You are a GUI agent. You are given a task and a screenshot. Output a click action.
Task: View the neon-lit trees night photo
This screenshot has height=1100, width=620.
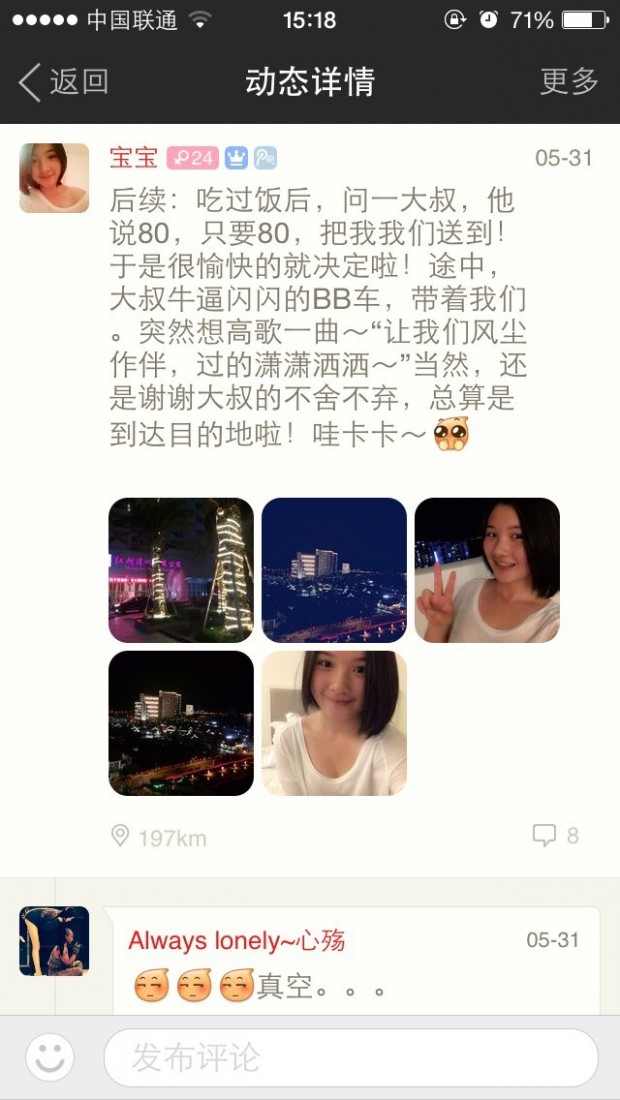[x=181, y=570]
